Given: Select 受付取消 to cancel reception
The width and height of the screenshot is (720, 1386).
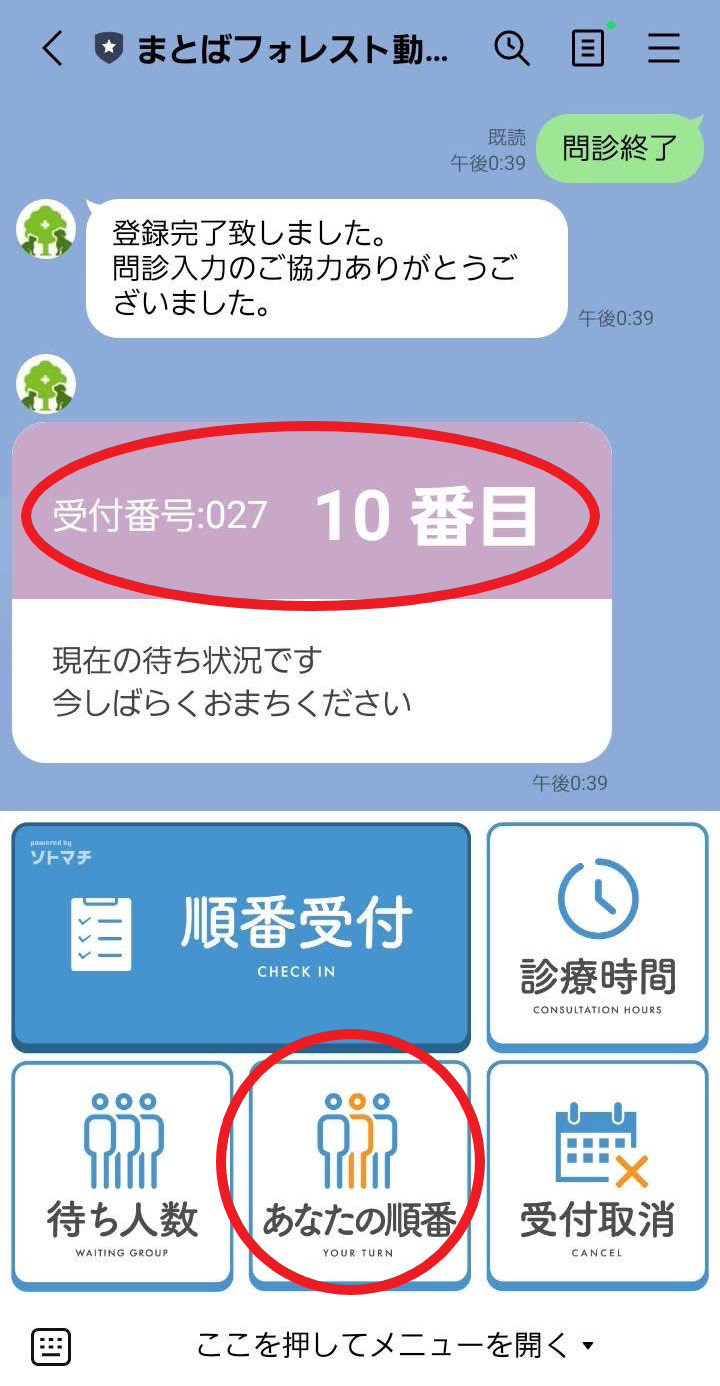Looking at the screenshot, I should (597, 1174).
